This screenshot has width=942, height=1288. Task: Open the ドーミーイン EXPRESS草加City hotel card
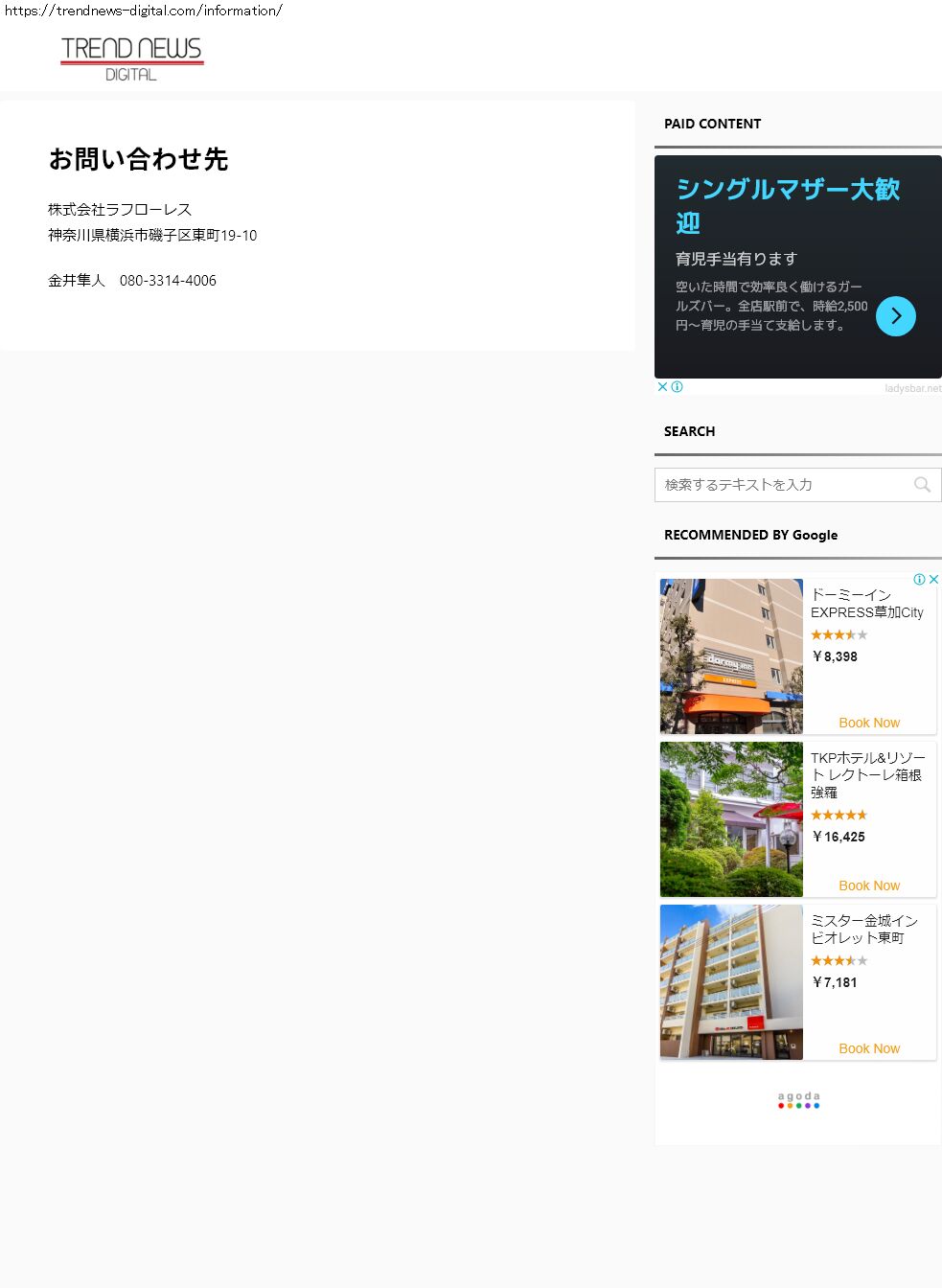coord(797,655)
